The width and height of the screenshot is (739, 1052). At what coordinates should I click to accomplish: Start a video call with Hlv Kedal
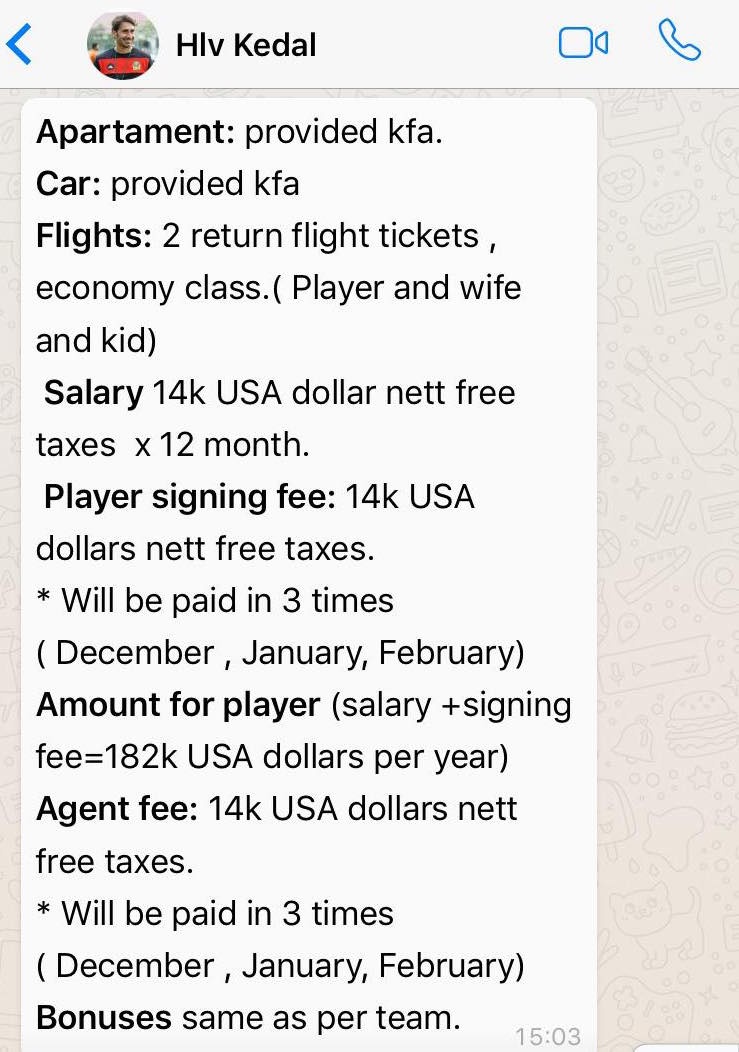tap(583, 43)
